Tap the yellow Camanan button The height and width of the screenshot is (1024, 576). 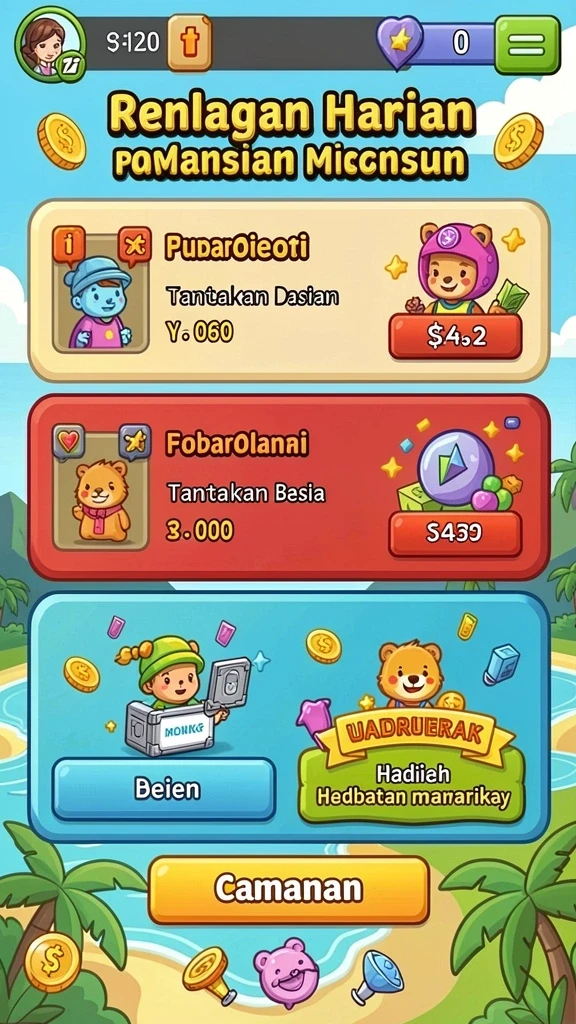289,889
